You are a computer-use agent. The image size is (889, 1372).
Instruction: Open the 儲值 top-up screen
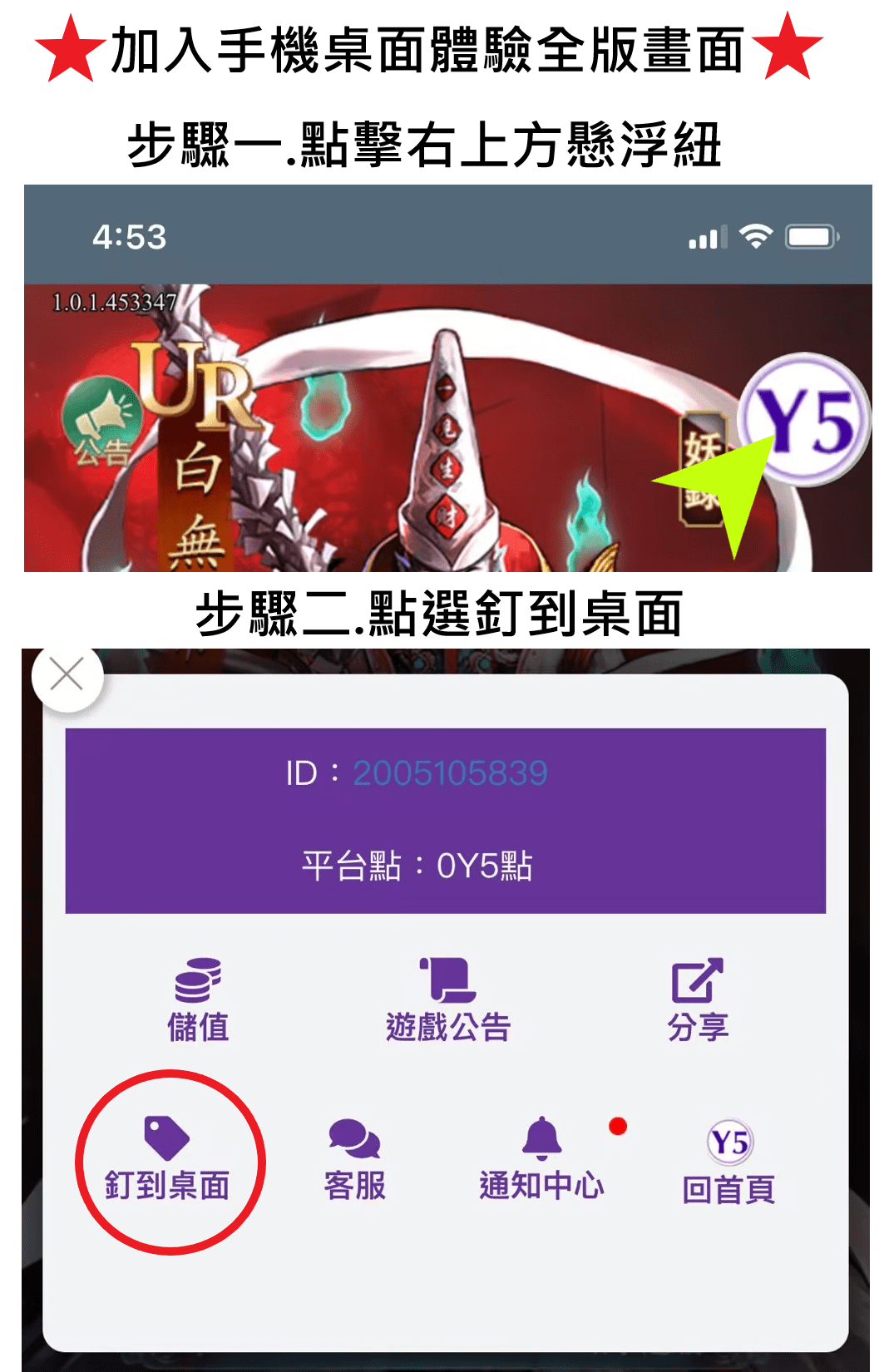(197, 999)
